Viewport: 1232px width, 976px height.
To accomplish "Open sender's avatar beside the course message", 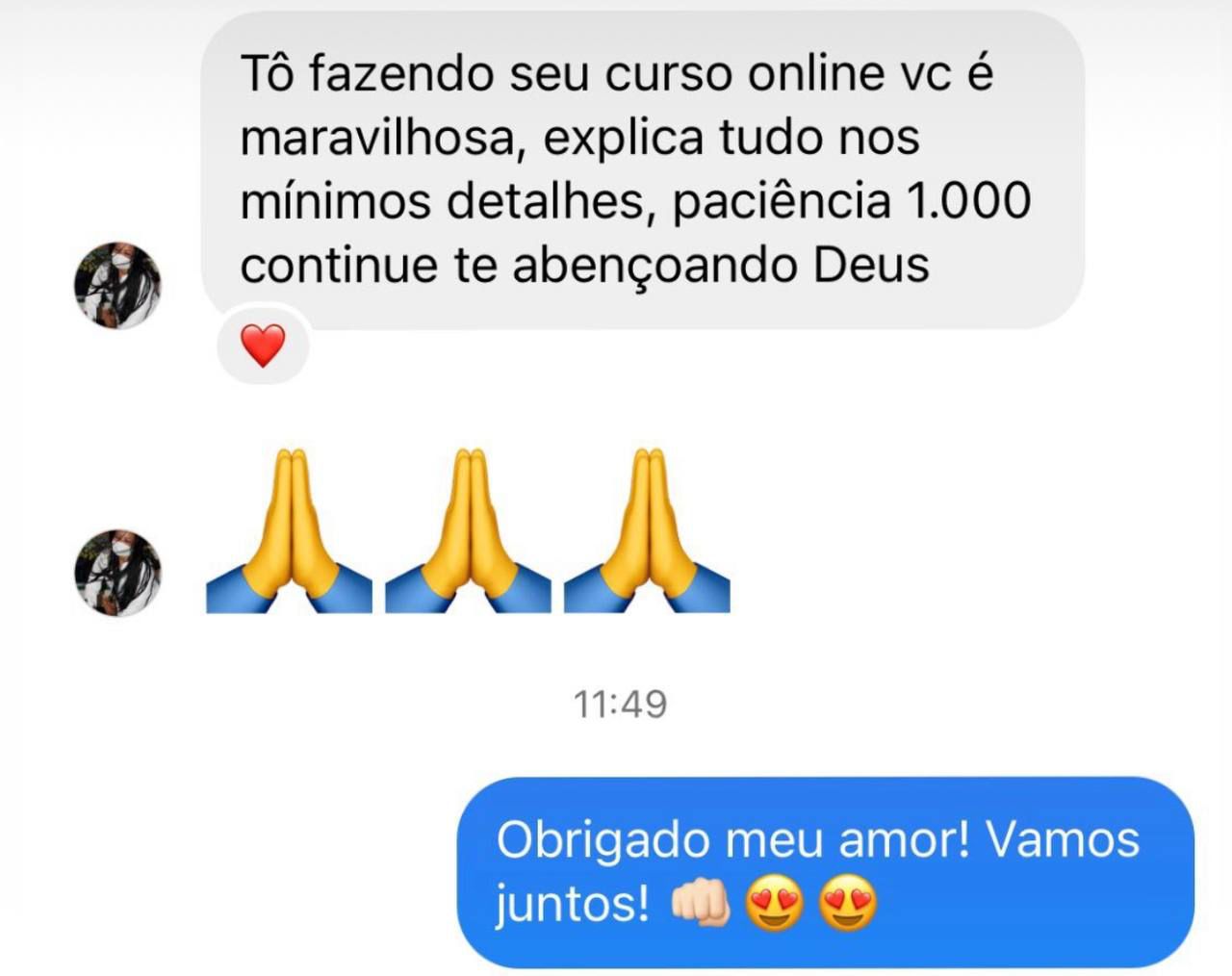I will click(x=117, y=285).
